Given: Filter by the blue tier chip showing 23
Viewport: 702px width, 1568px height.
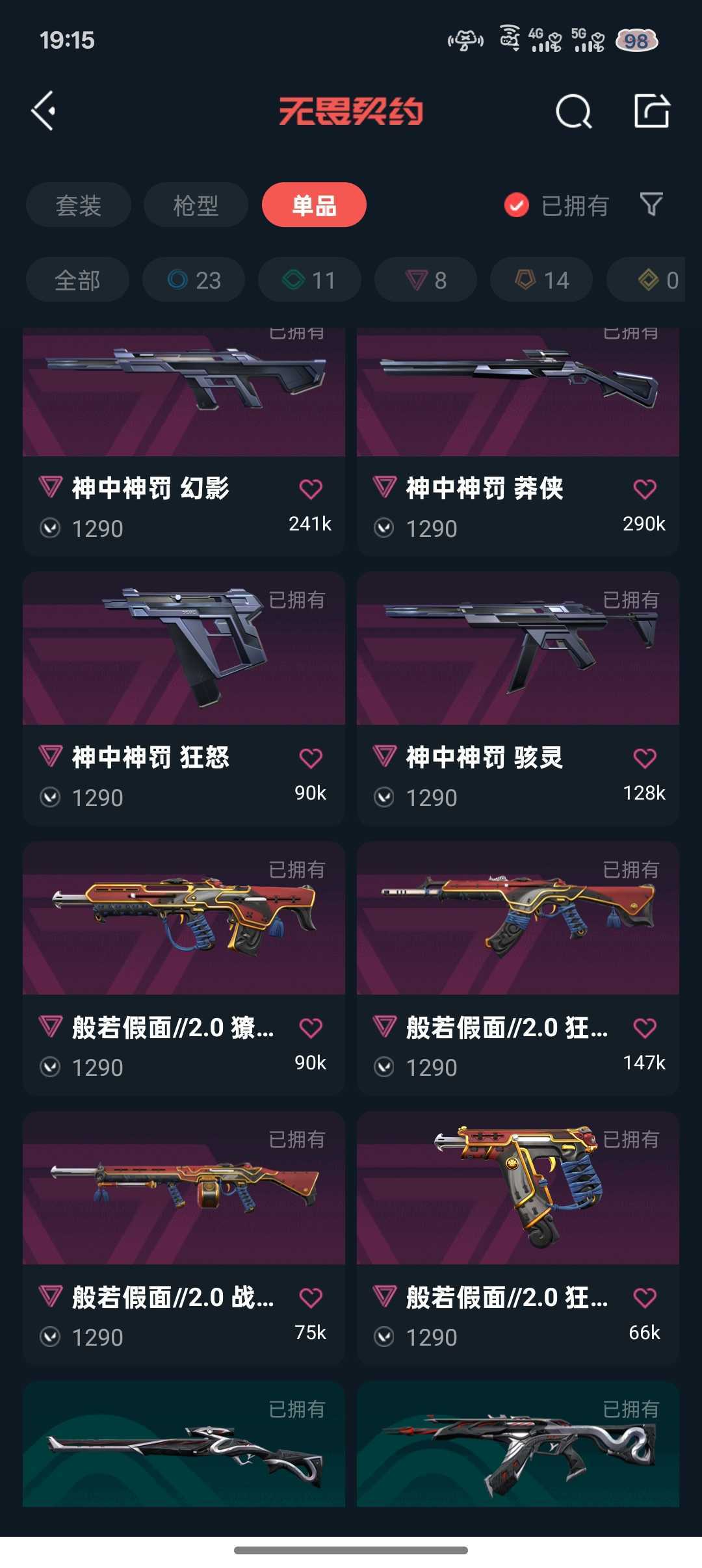Looking at the screenshot, I should pyautogui.click(x=194, y=280).
